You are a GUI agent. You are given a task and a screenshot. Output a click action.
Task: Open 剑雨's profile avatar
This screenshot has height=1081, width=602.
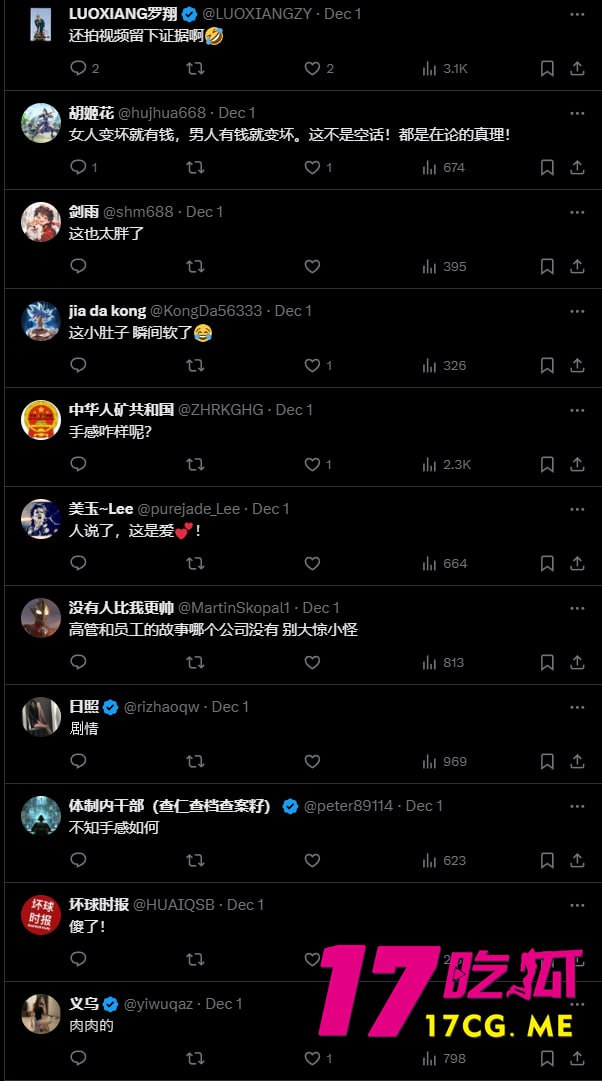(x=41, y=222)
